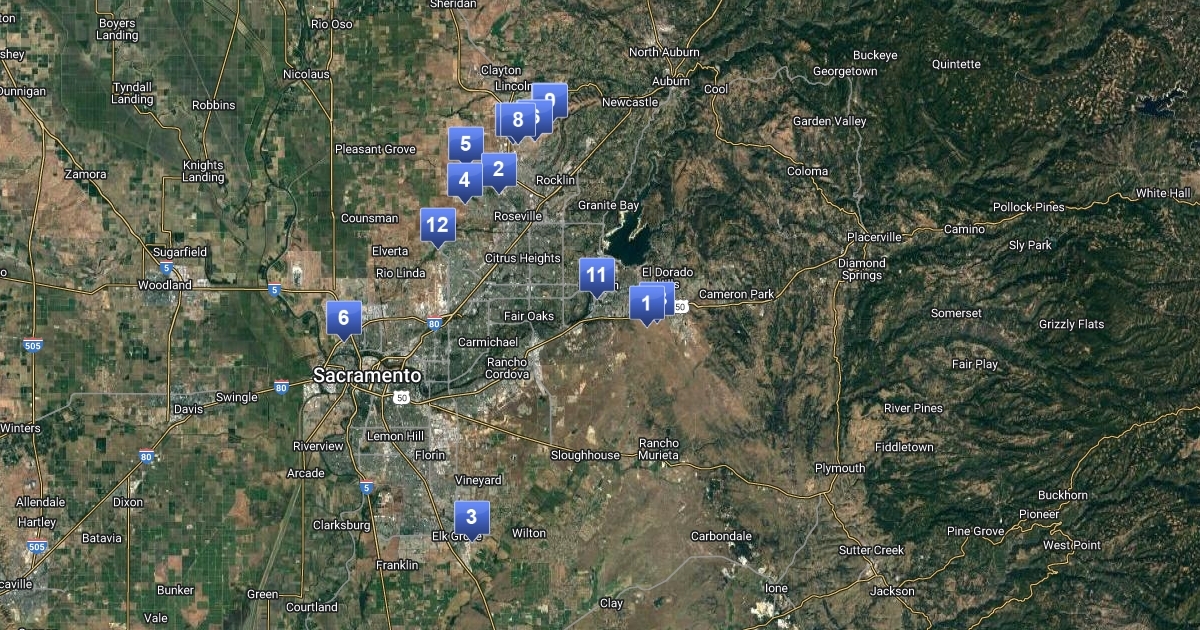Open marker number 5
This screenshot has width=1200, height=630.
pyautogui.click(x=465, y=144)
